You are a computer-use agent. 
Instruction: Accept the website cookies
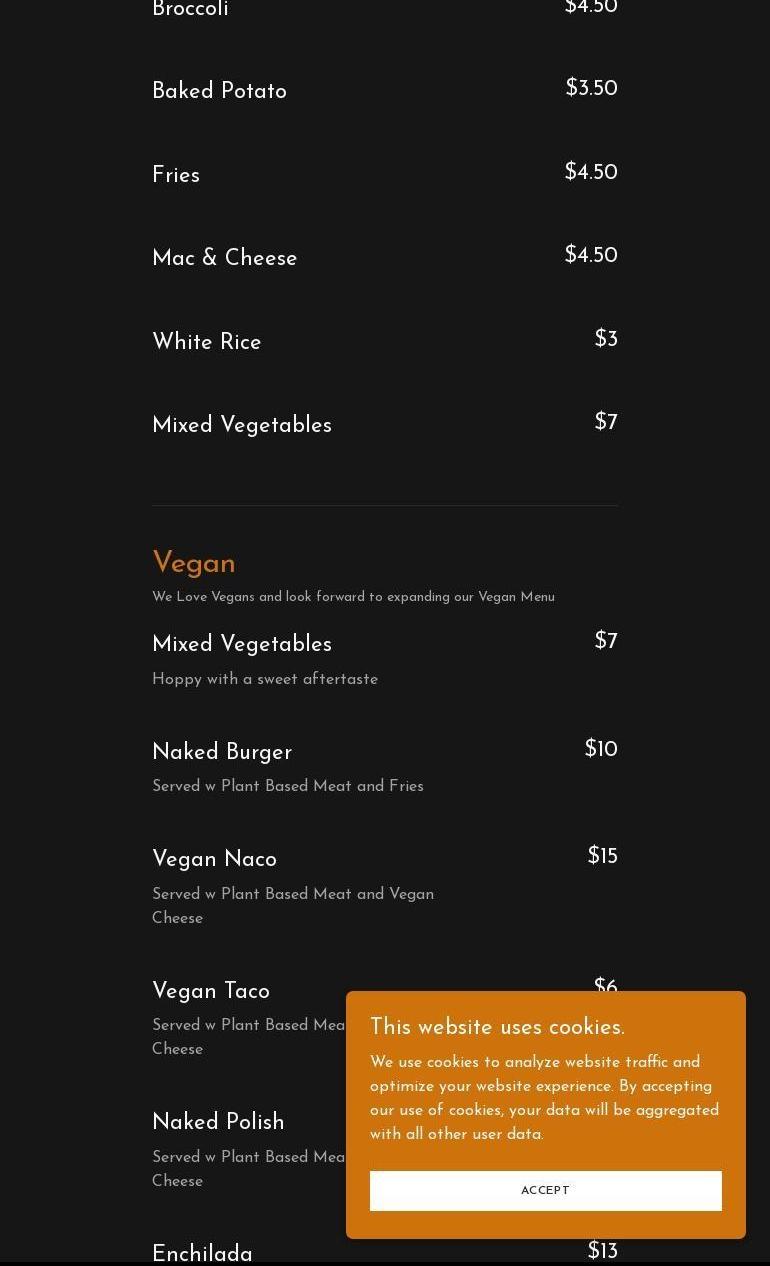pos(545,1190)
